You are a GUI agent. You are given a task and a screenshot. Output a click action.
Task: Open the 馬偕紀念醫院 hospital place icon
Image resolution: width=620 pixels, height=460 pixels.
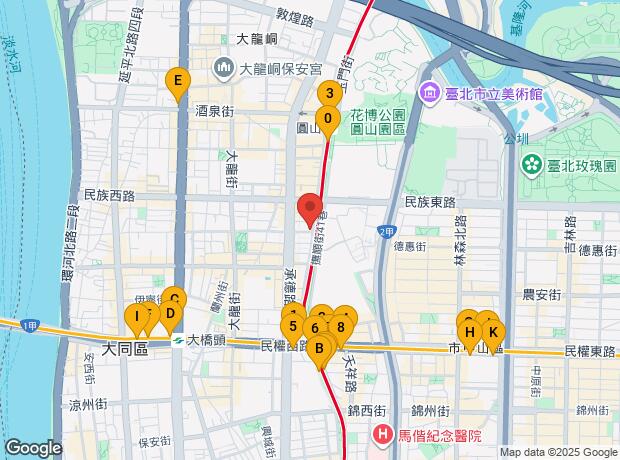tap(383, 435)
